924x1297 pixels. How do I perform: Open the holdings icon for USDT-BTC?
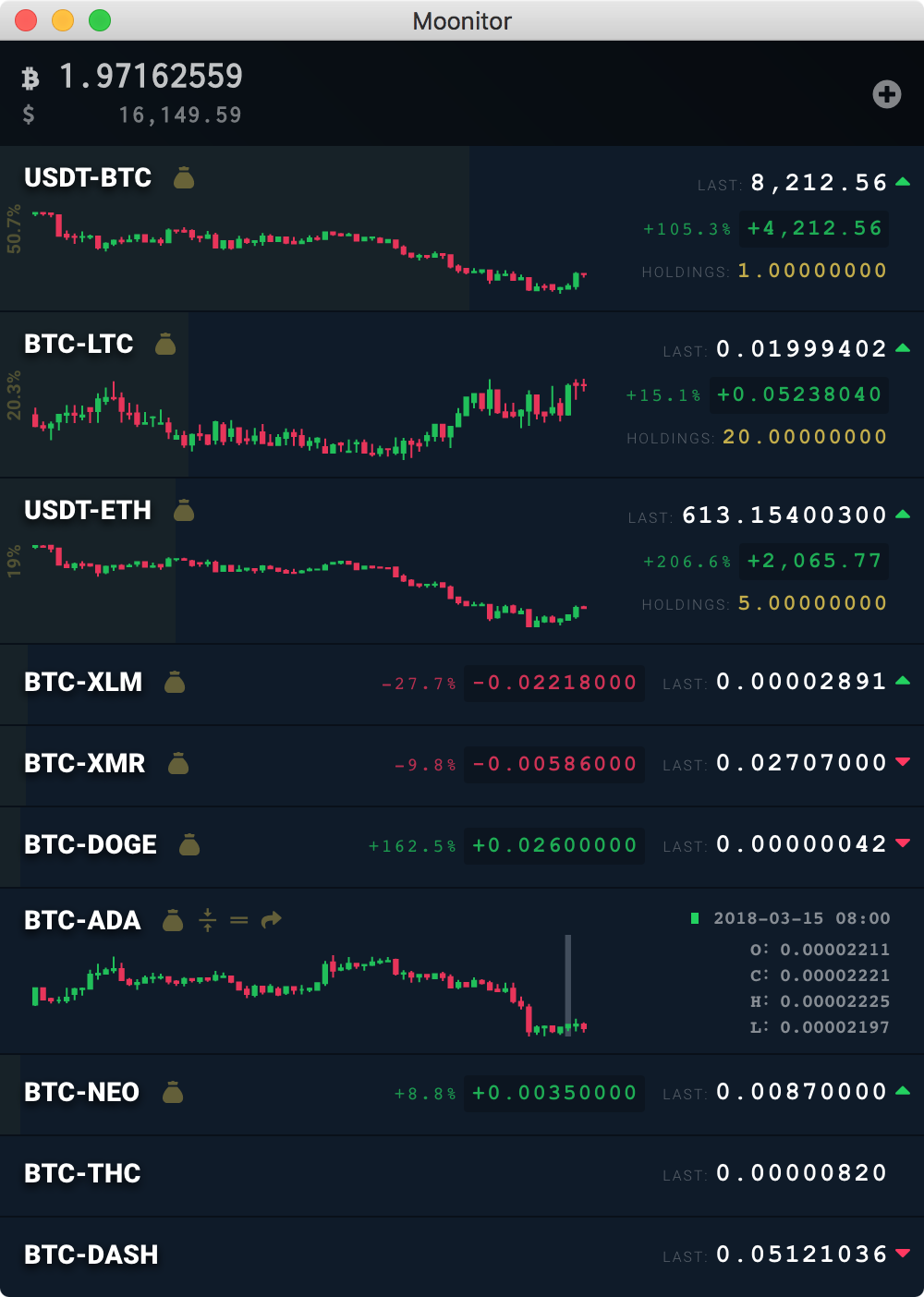184,177
